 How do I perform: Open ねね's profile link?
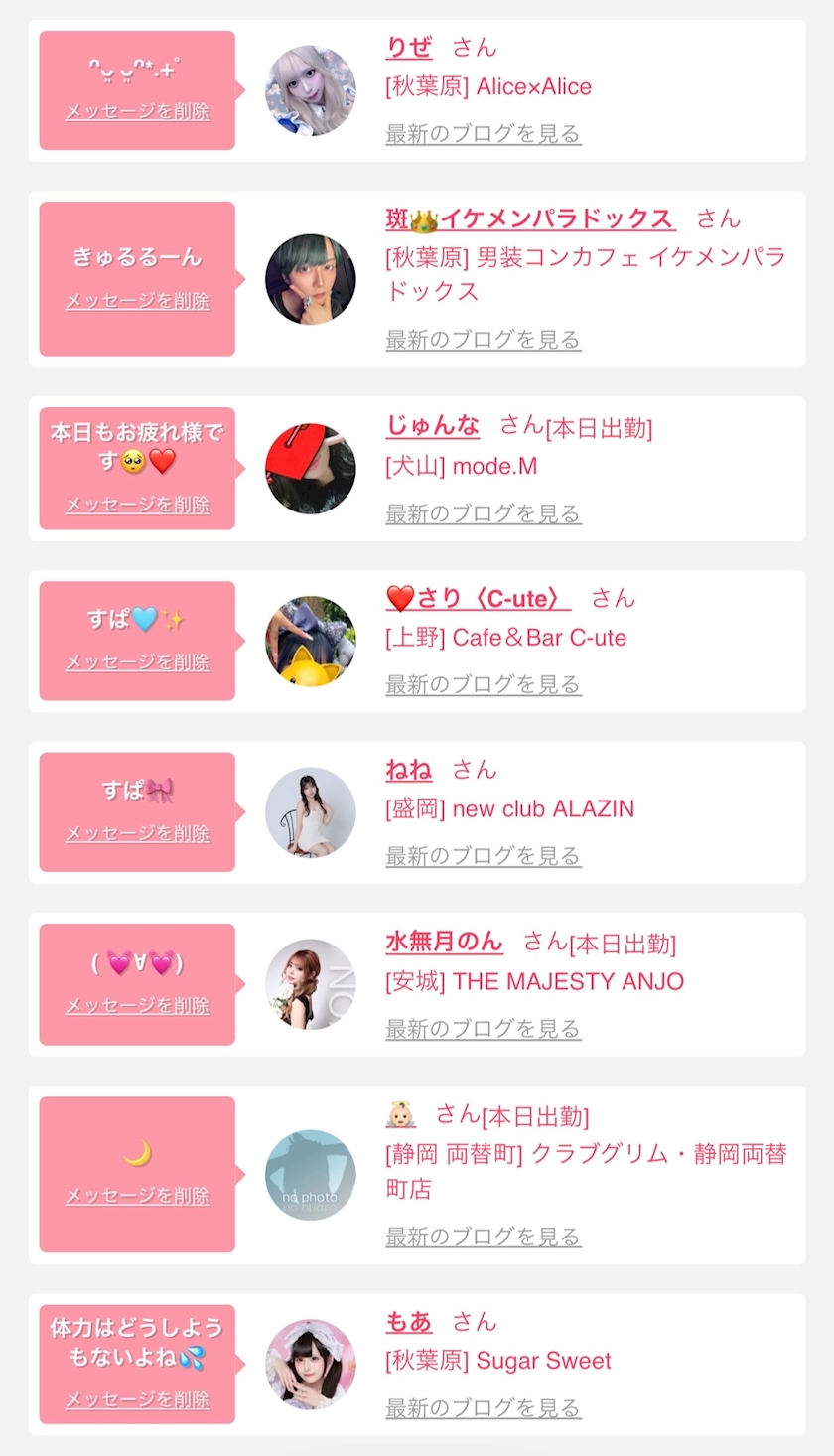[409, 770]
